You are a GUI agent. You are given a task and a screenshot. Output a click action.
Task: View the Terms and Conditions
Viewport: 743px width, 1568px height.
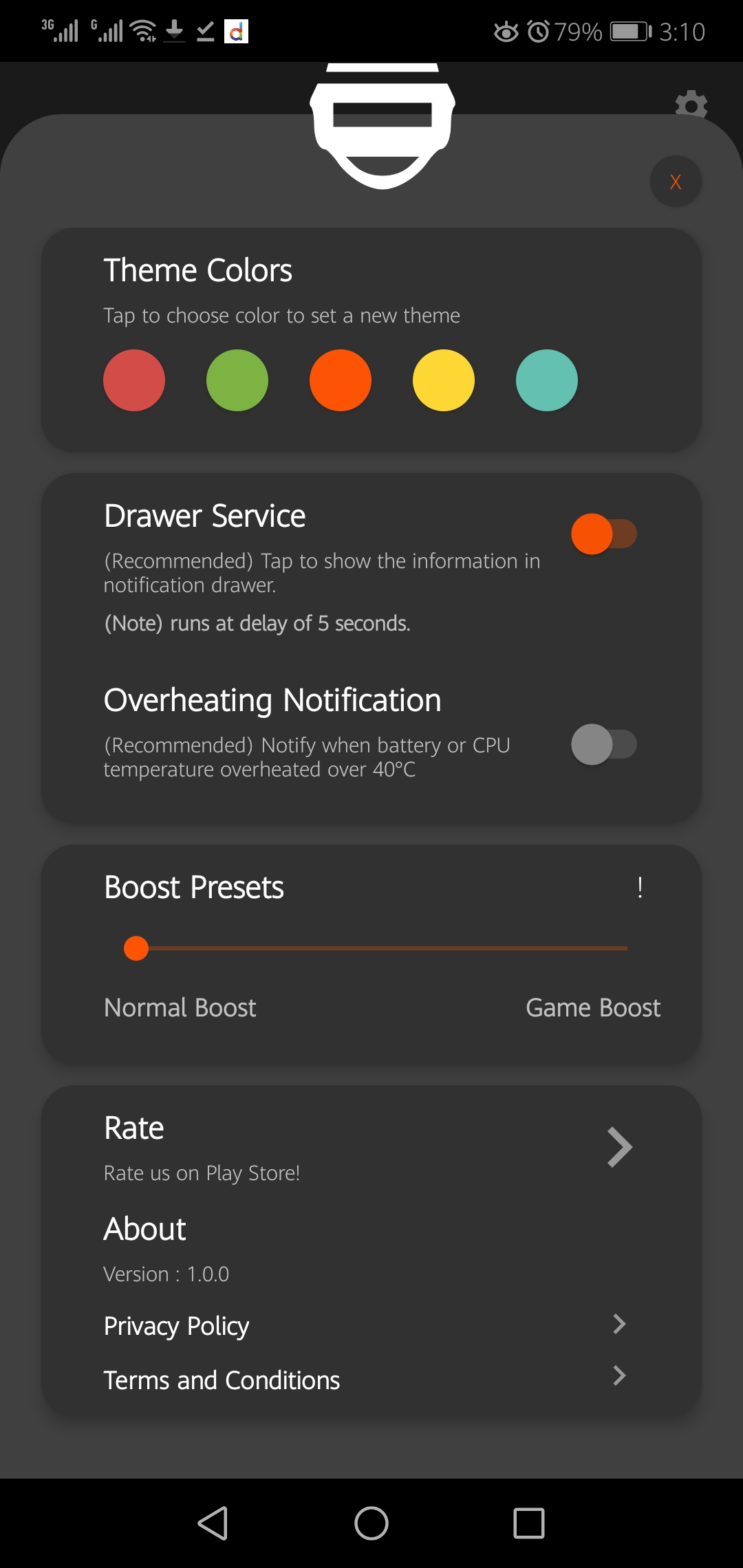tap(619, 1375)
